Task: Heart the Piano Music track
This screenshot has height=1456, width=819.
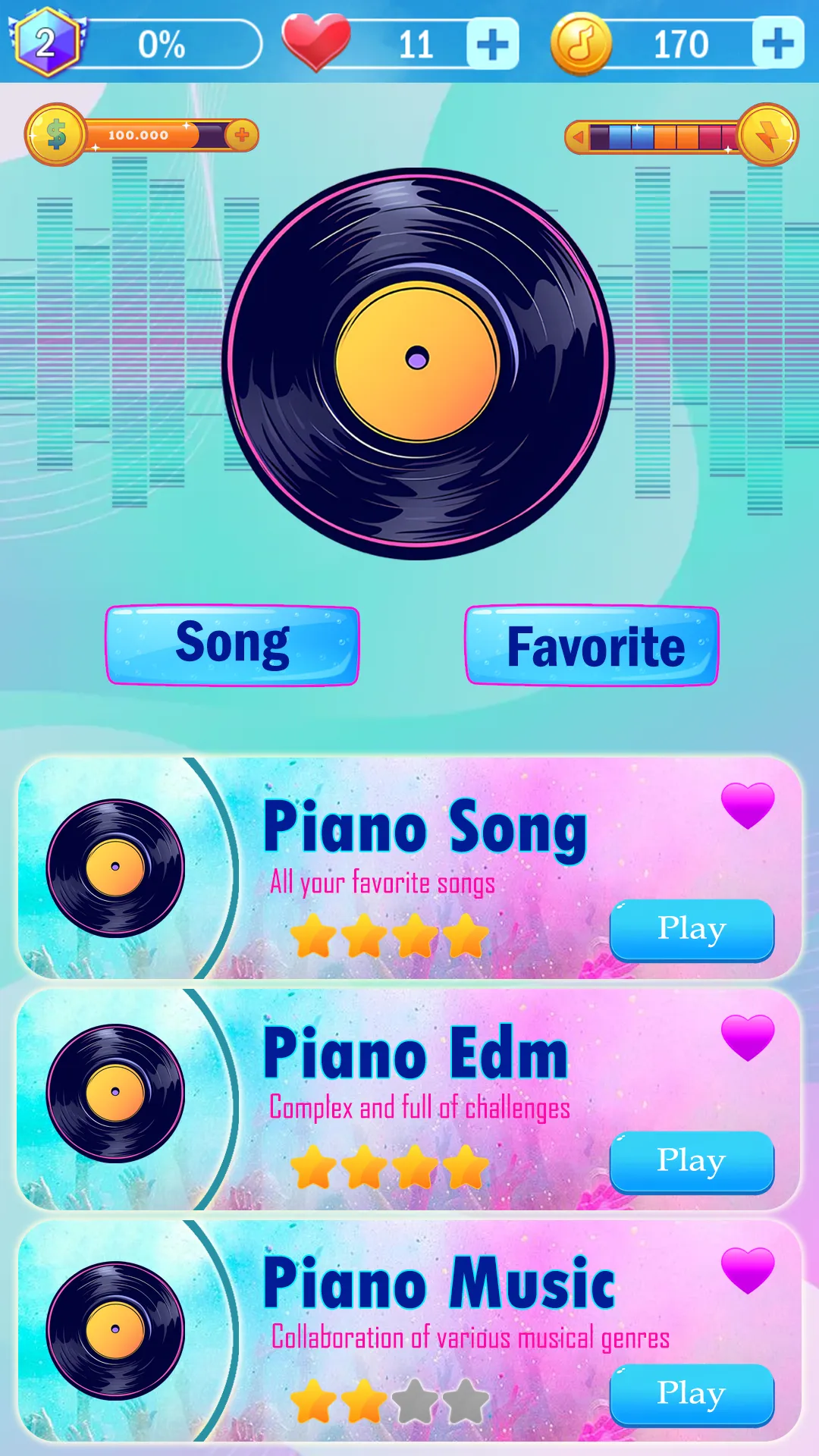Action: coord(748,1269)
